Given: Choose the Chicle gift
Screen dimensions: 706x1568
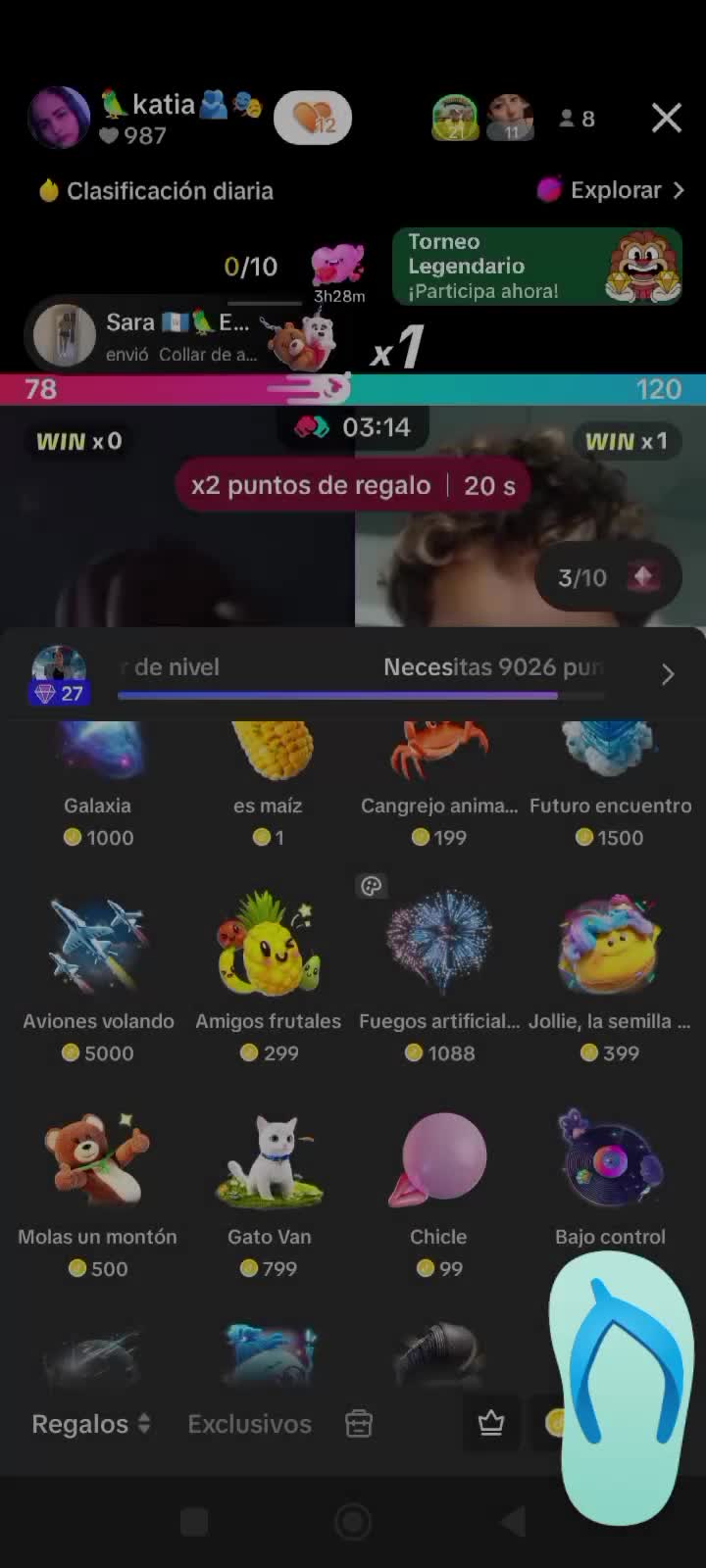Looking at the screenshot, I should [438, 1186].
